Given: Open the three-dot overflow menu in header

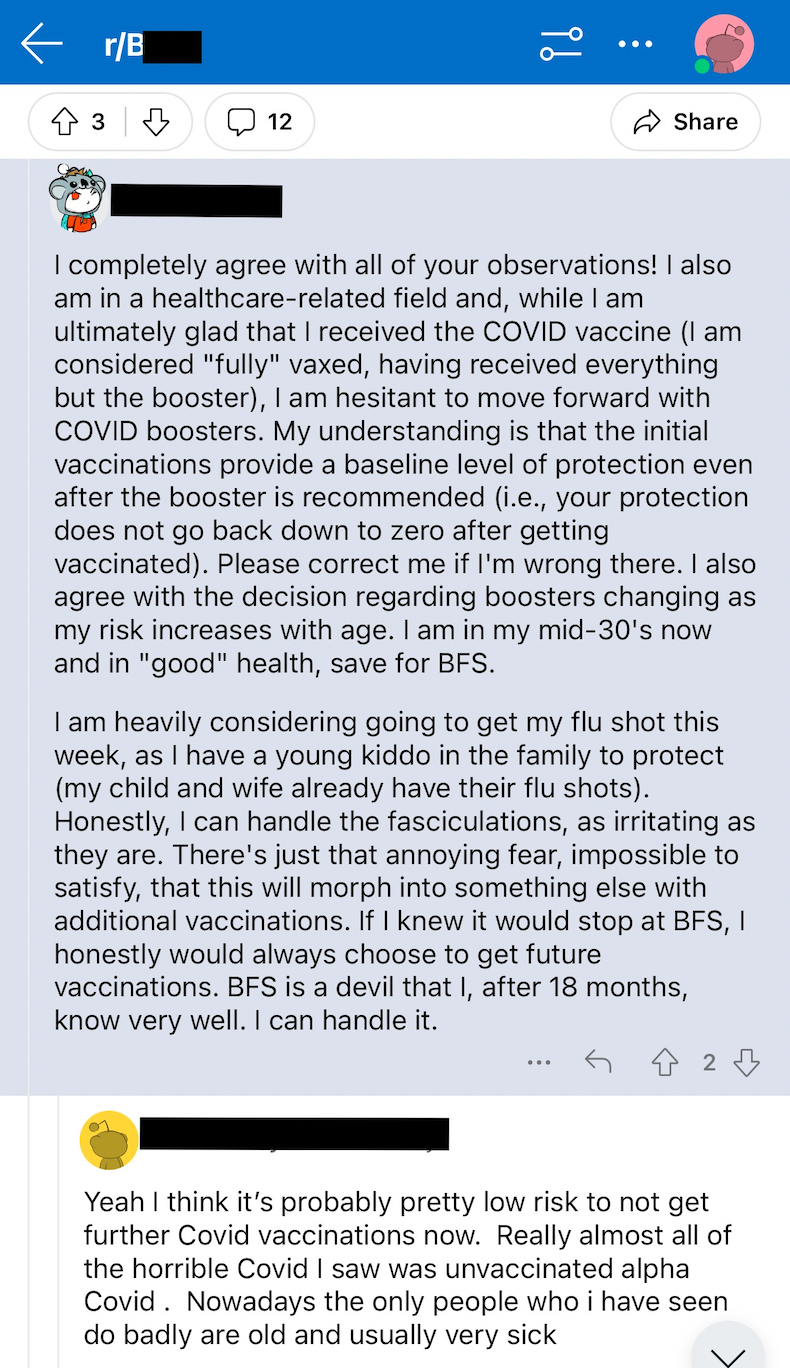Looking at the screenshot, I should tap(634, 45).
